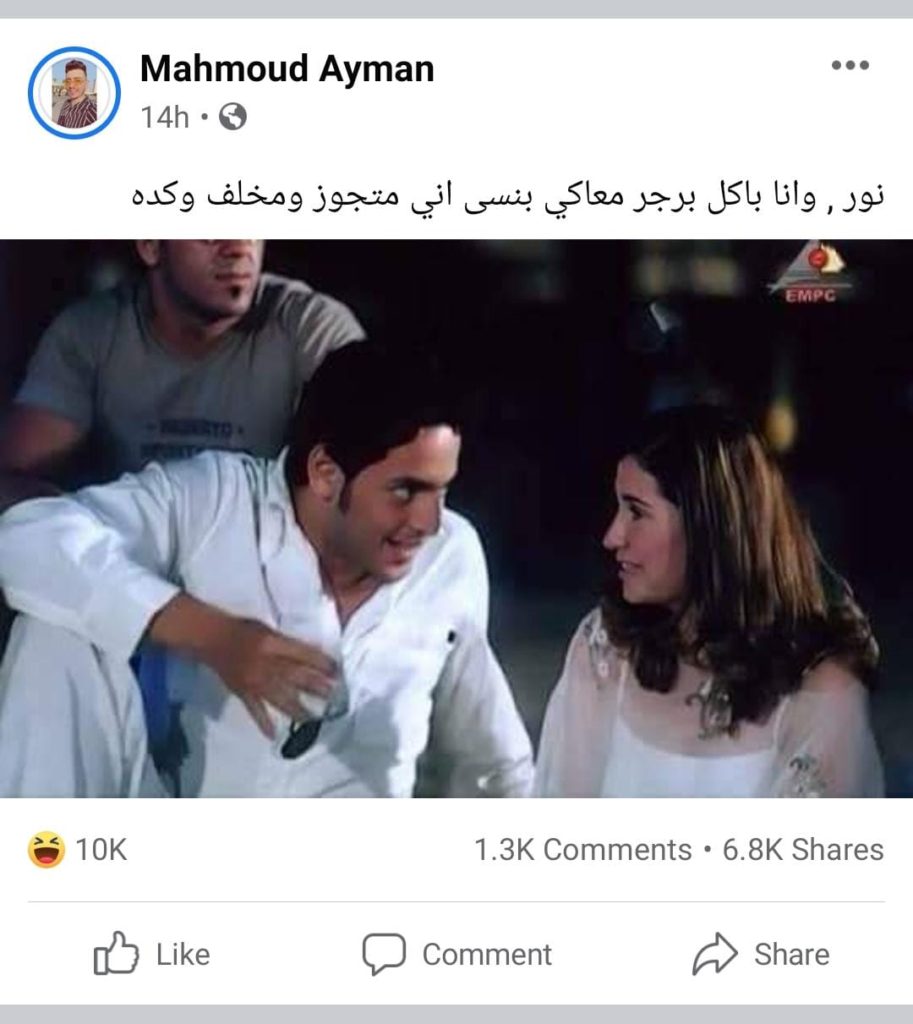View the 10K reactions list

(78, 850)
